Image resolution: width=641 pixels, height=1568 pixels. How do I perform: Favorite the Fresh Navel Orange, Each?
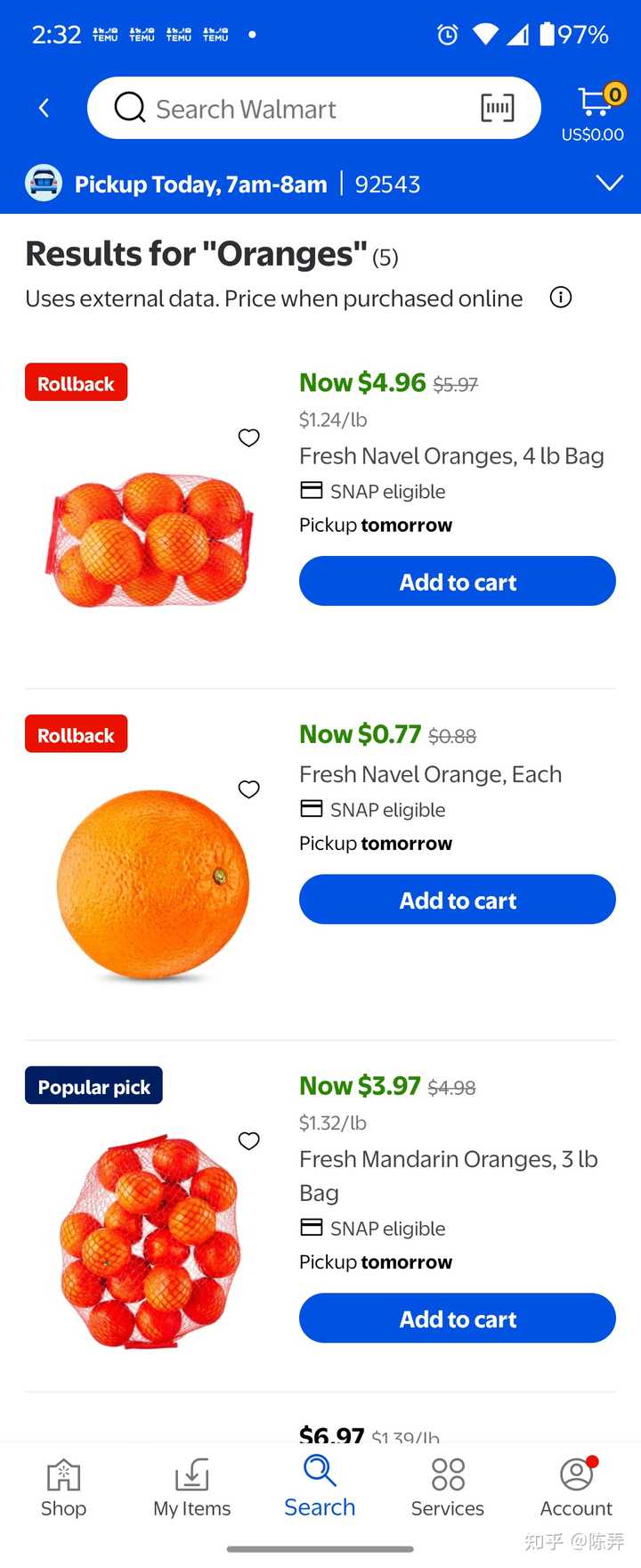pos(249,789)
